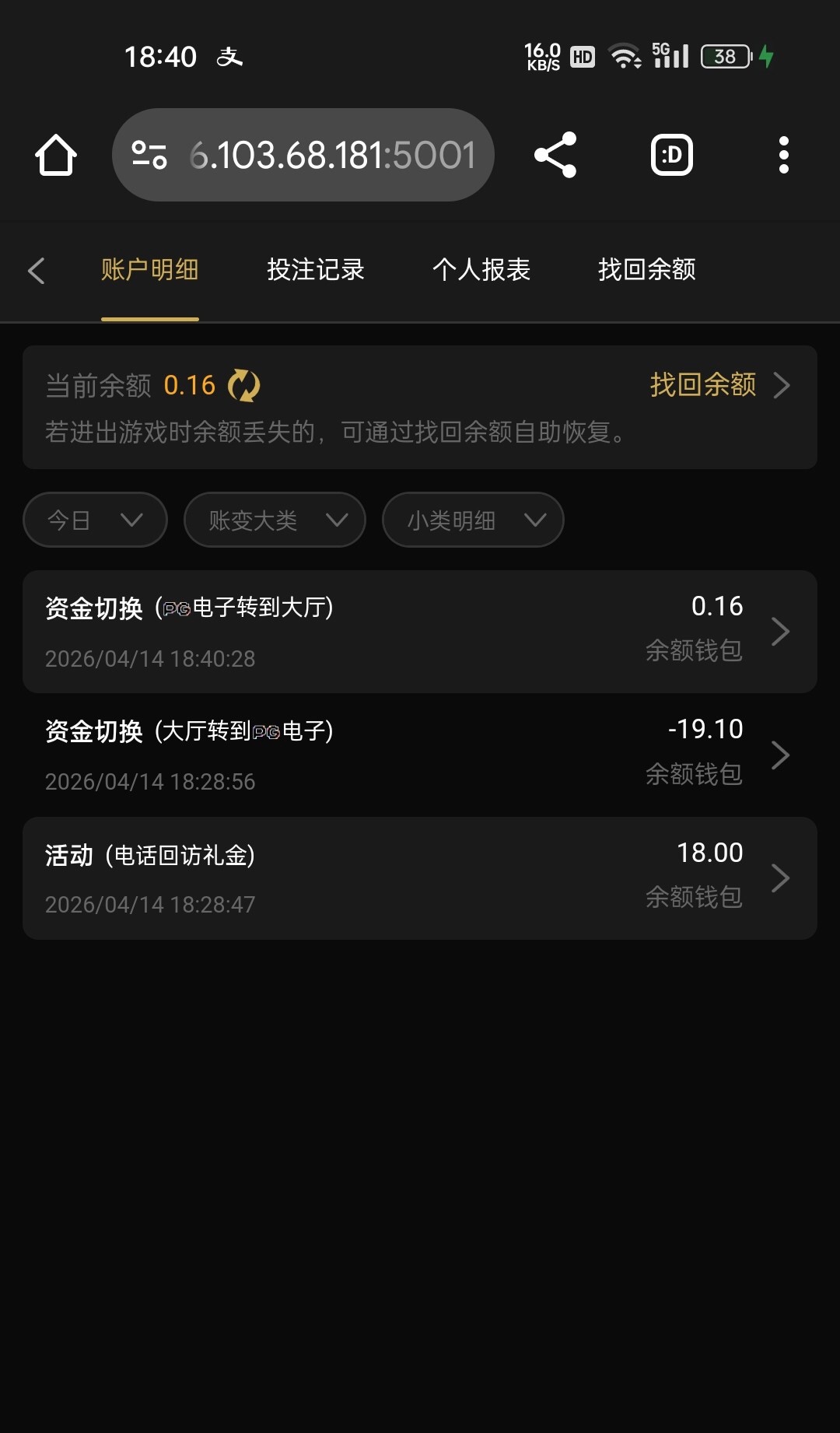The width and height of the screenshot is (840, 1433).
Task: Open the browser tab switcher
Action: [671, 155]
